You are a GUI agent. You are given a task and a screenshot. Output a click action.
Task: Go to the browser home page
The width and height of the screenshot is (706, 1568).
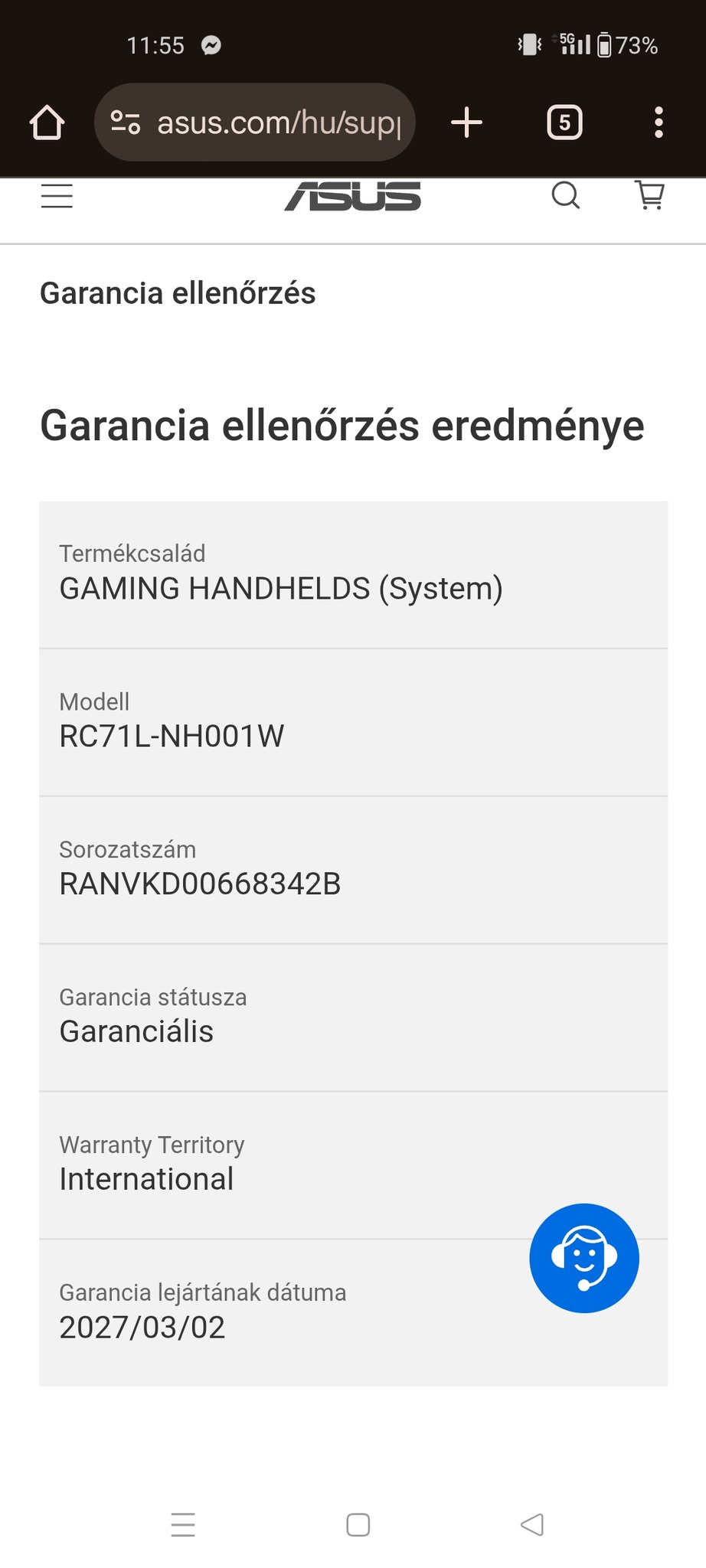coord(47,122)
